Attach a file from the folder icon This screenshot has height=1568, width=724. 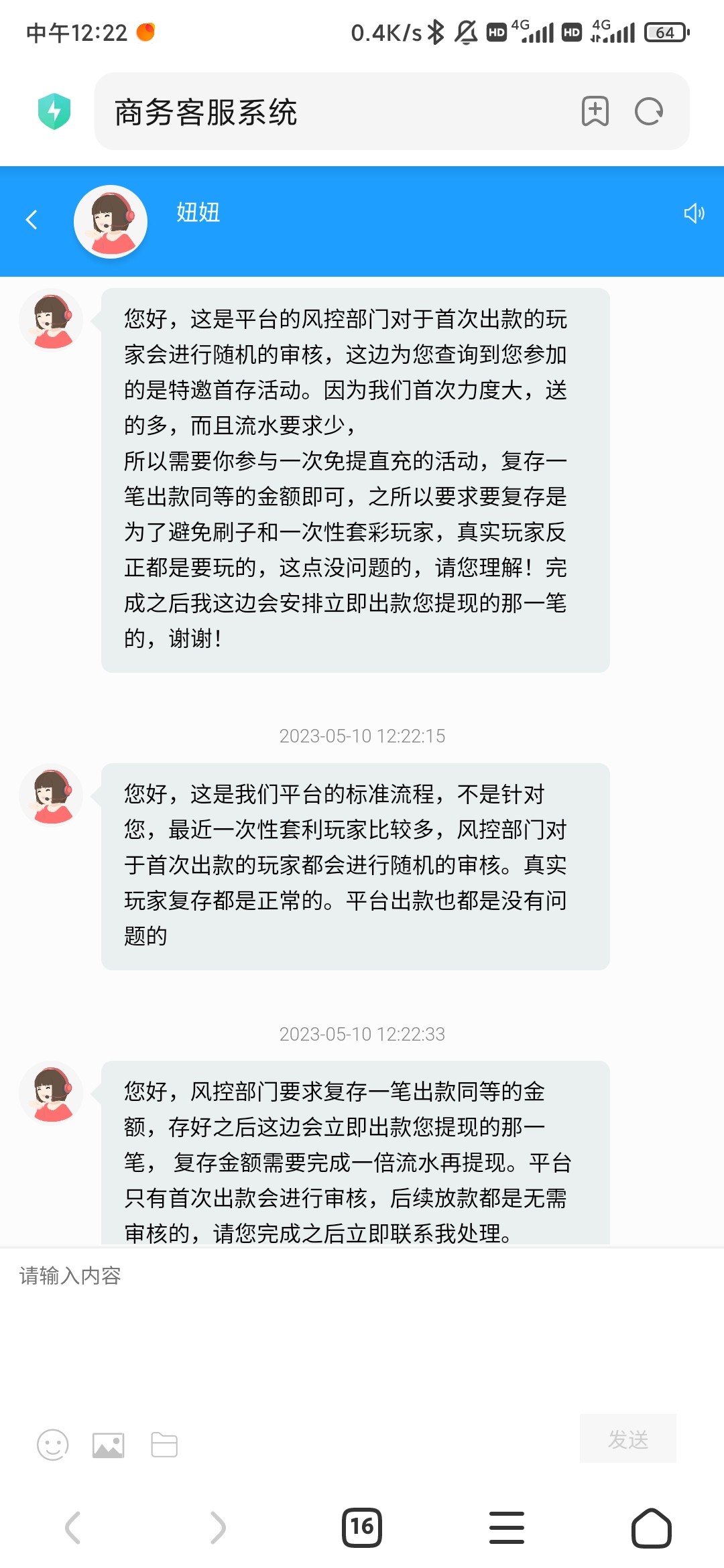click(x=164, y=1445)
